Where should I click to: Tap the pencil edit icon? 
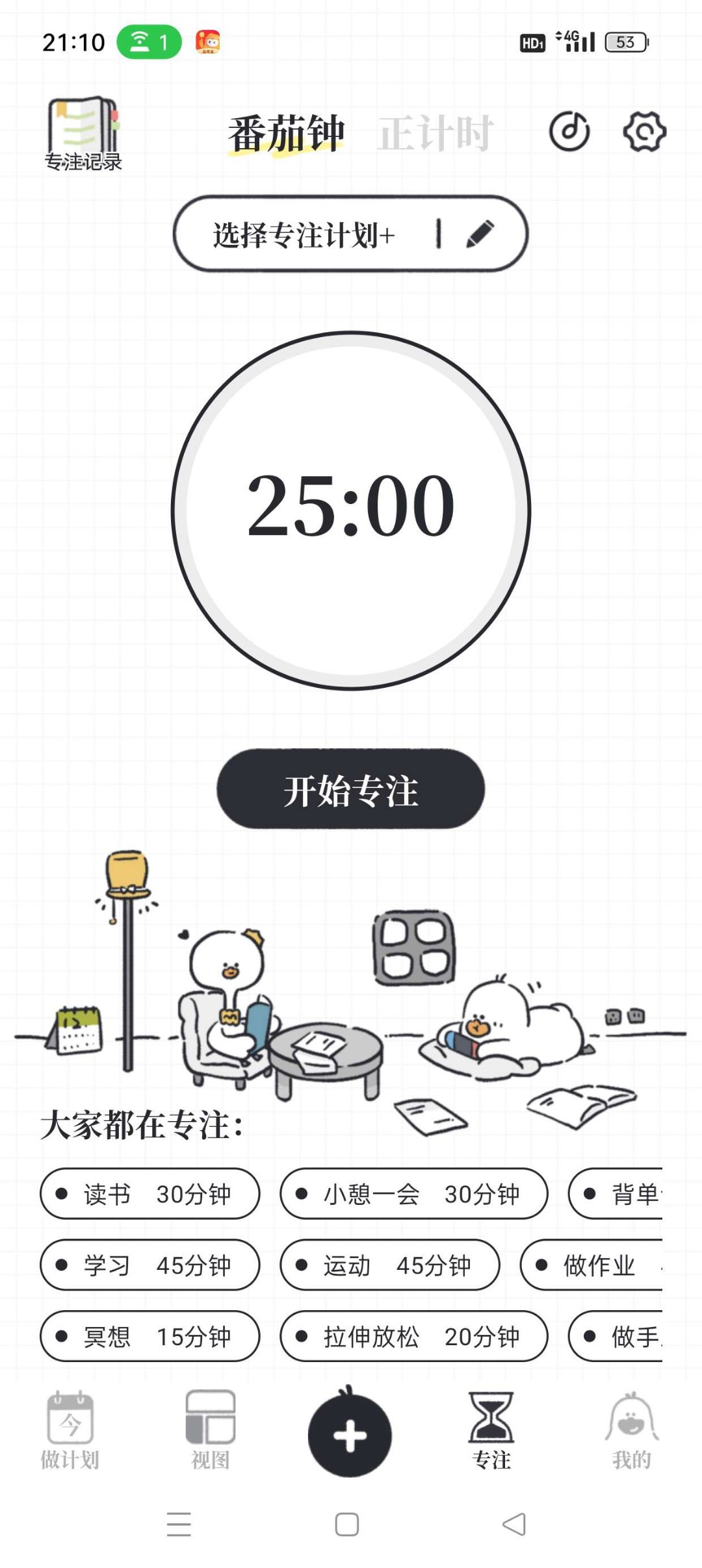[480, 234]
